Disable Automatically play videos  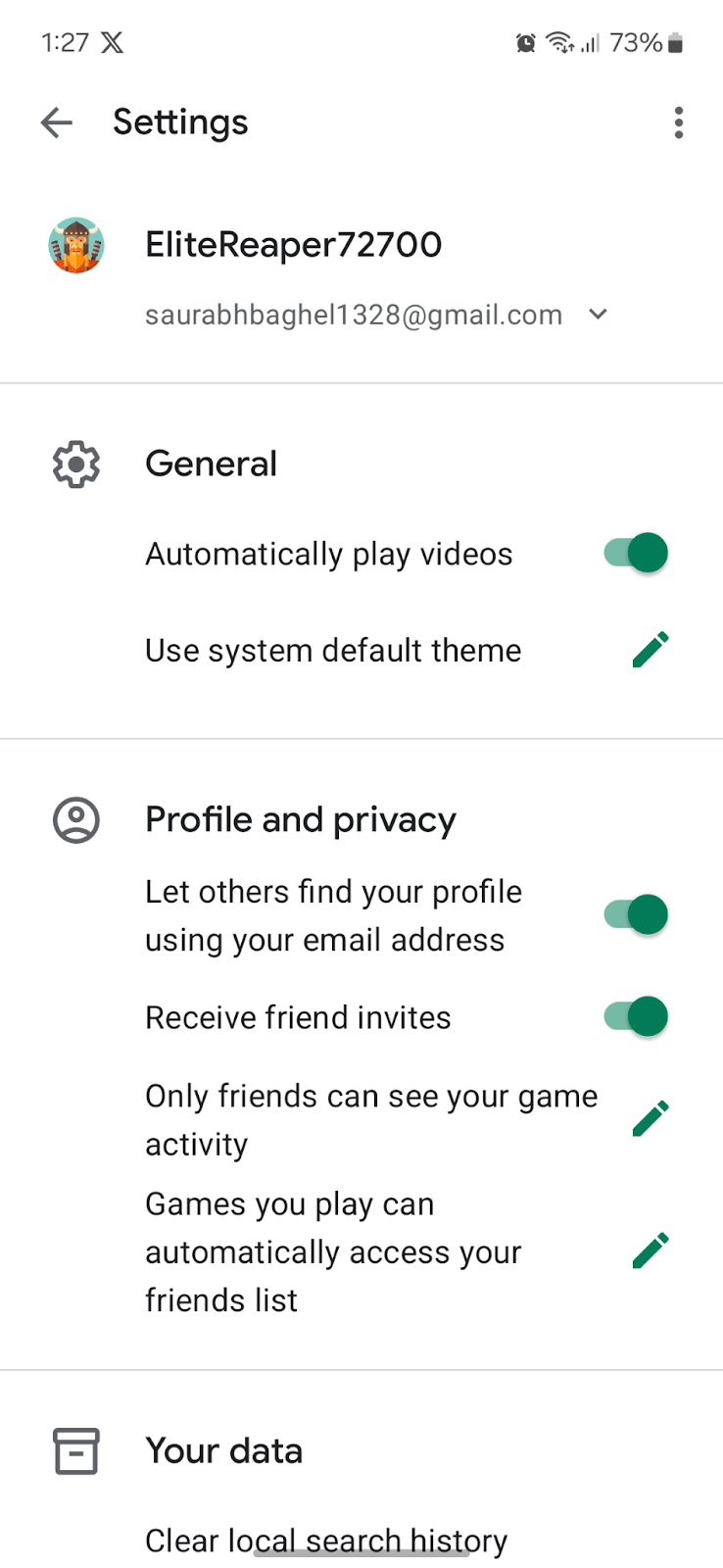[x=636, y=554]
